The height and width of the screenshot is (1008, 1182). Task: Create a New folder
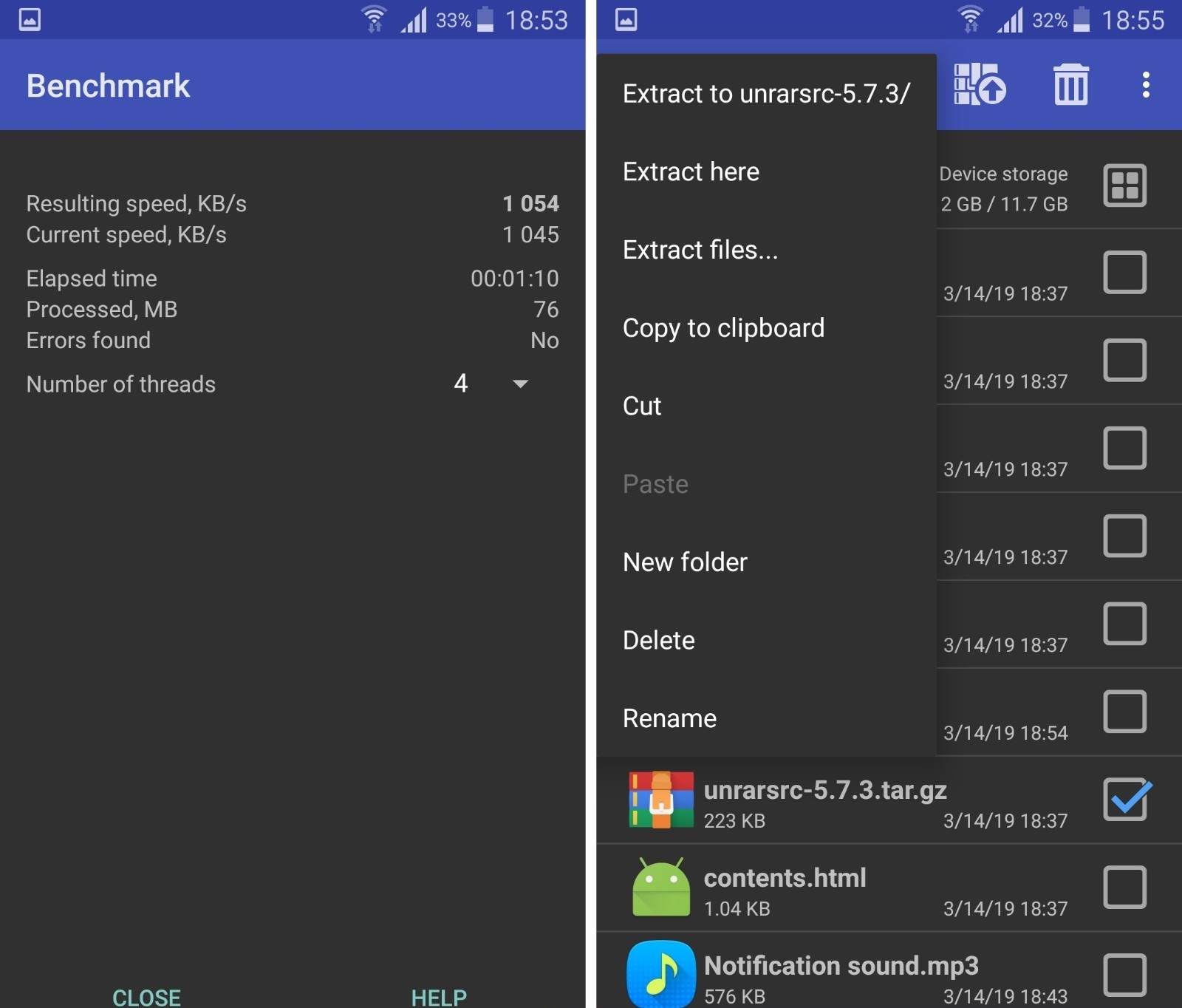click(685, 562)
